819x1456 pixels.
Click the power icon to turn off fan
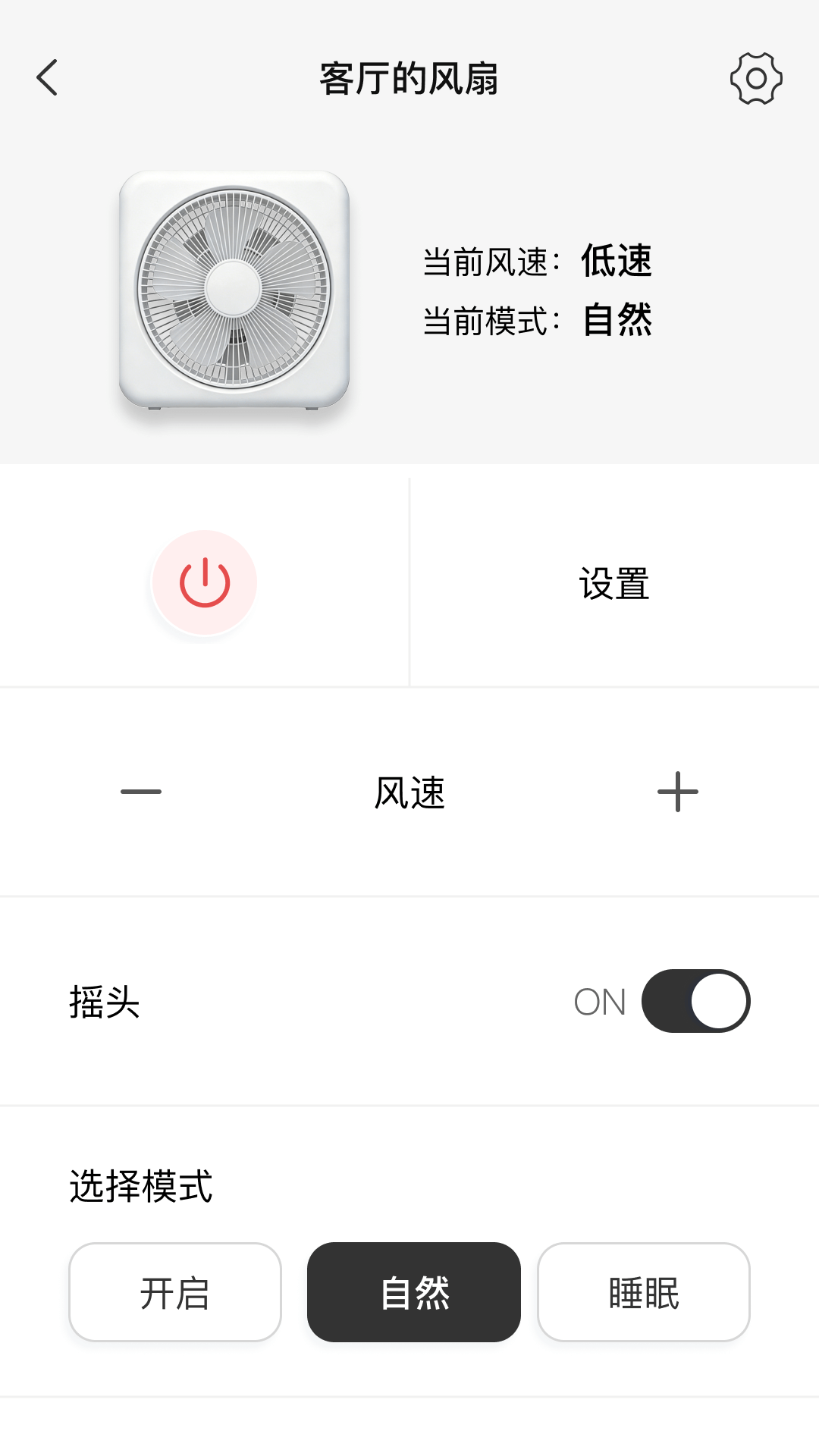203,582
